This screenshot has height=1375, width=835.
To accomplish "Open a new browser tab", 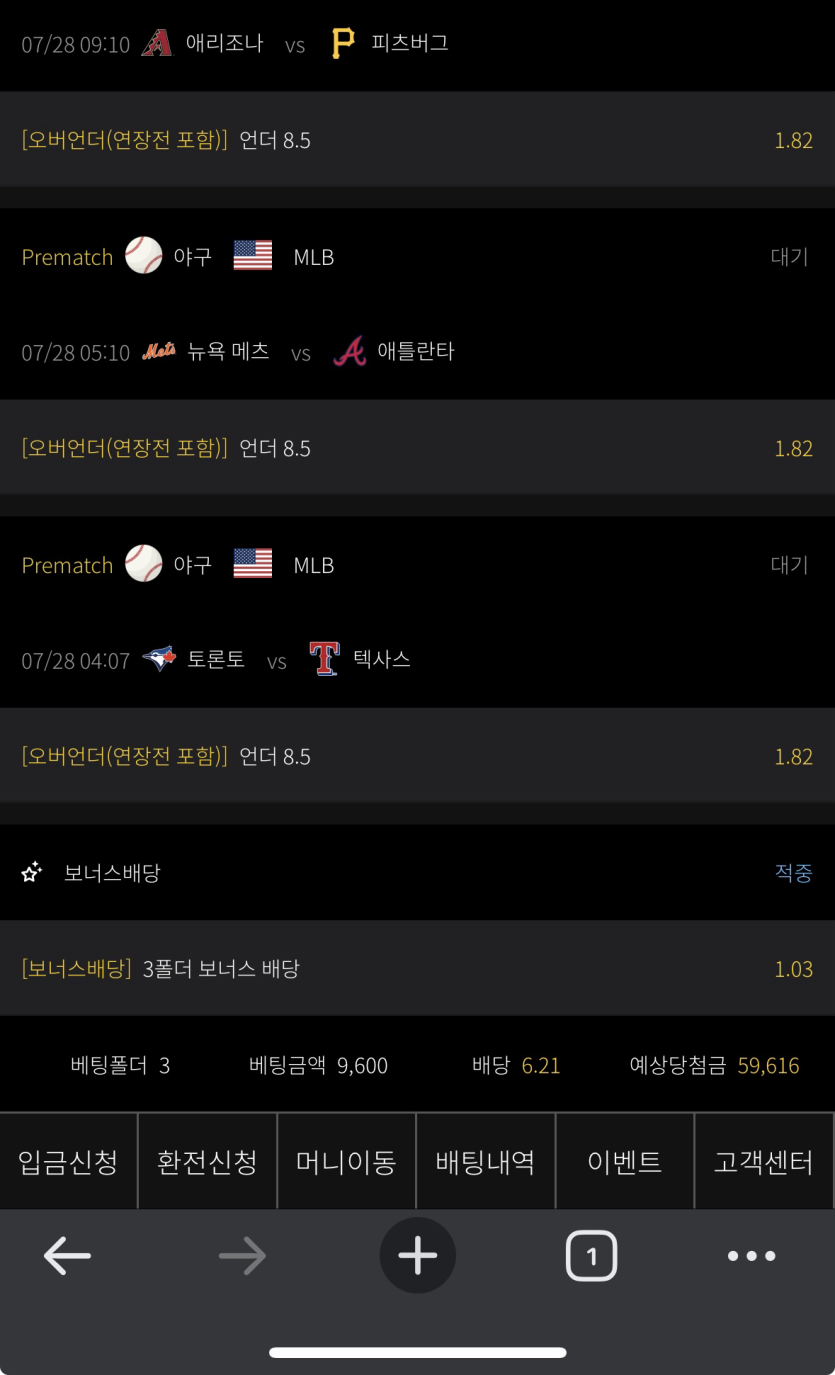I will click(x=418, y=1256).
